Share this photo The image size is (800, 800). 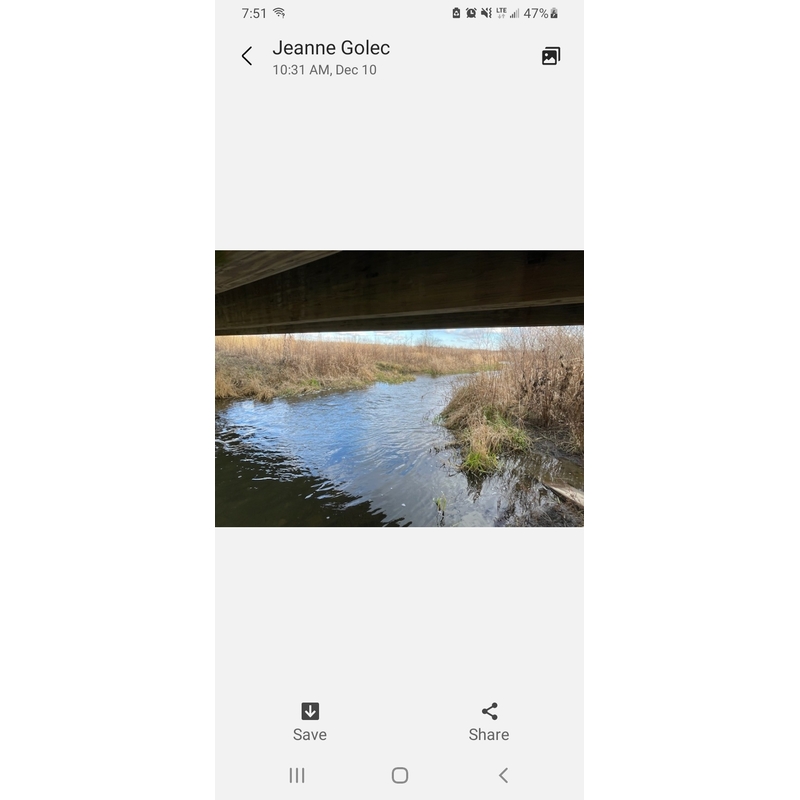489,721
